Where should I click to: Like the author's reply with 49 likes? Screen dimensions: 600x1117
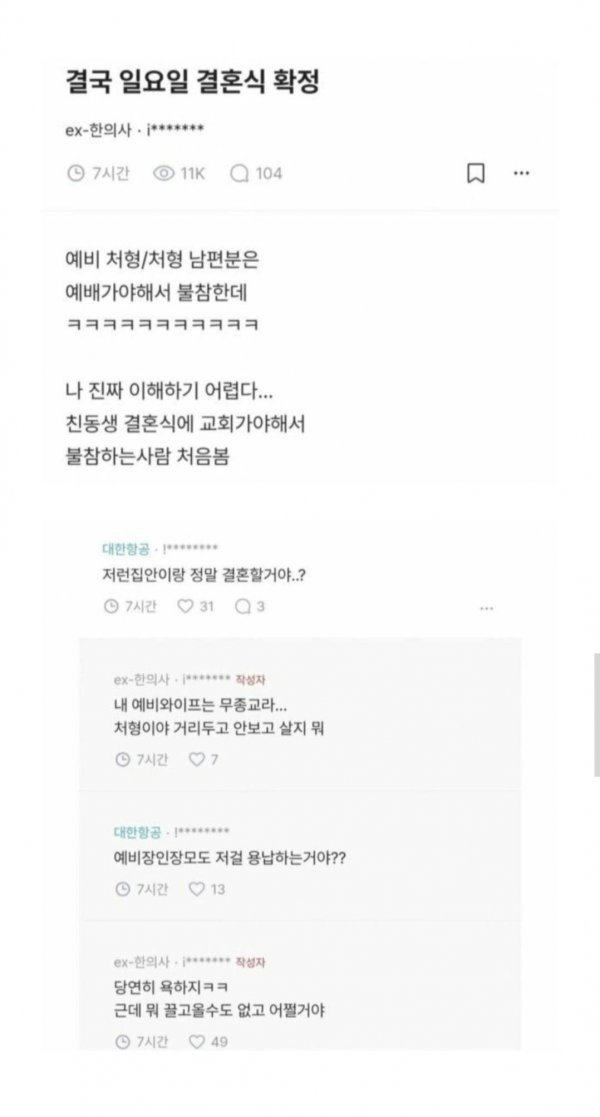[x=197, y=1042]
